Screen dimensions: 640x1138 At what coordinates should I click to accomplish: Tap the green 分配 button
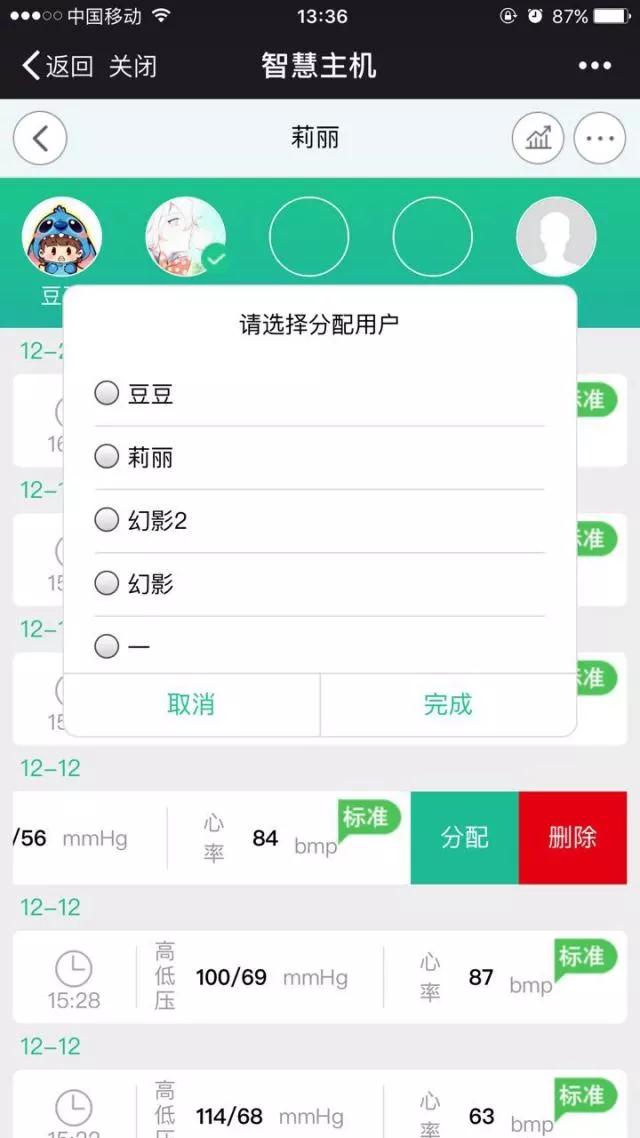click(465, 838)
